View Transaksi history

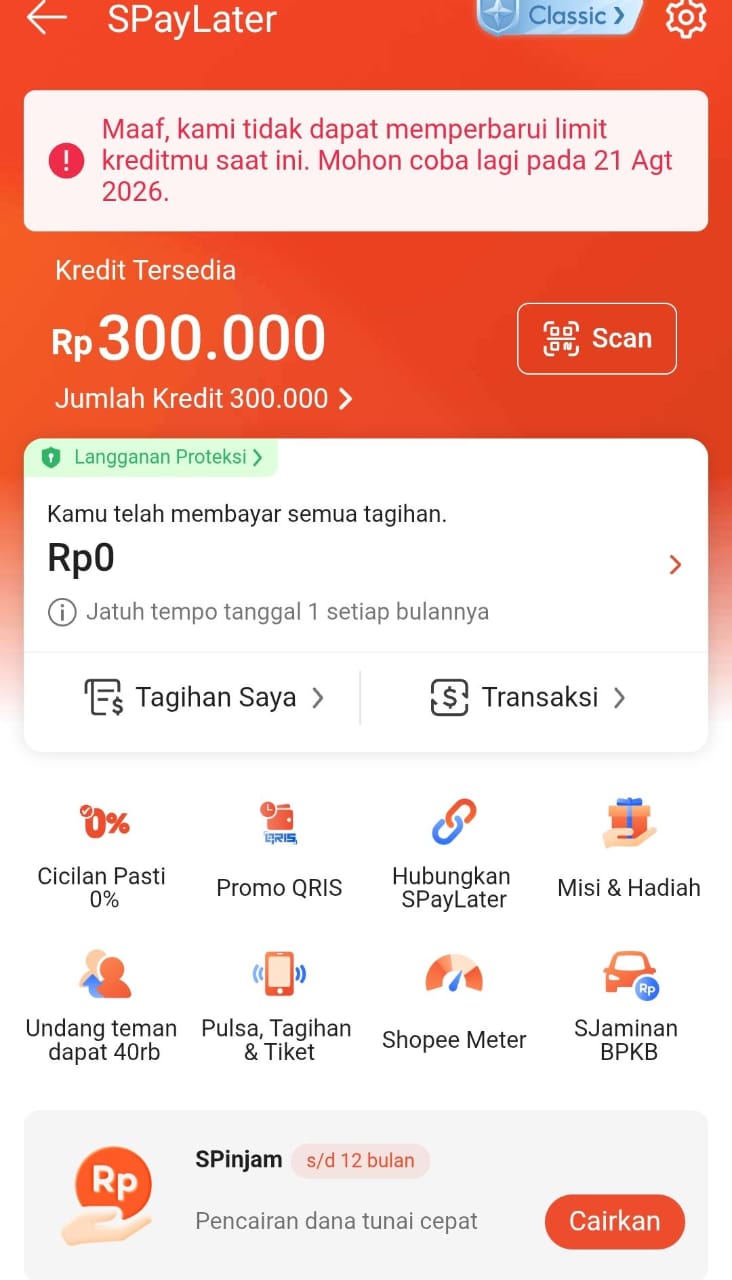click(x=528, y=697)
